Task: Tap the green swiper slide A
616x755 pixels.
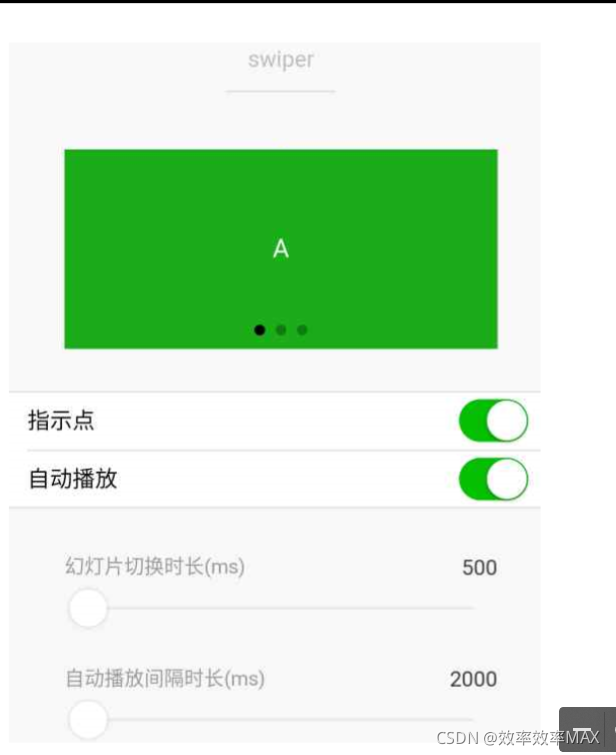Action: click(281, 249)
